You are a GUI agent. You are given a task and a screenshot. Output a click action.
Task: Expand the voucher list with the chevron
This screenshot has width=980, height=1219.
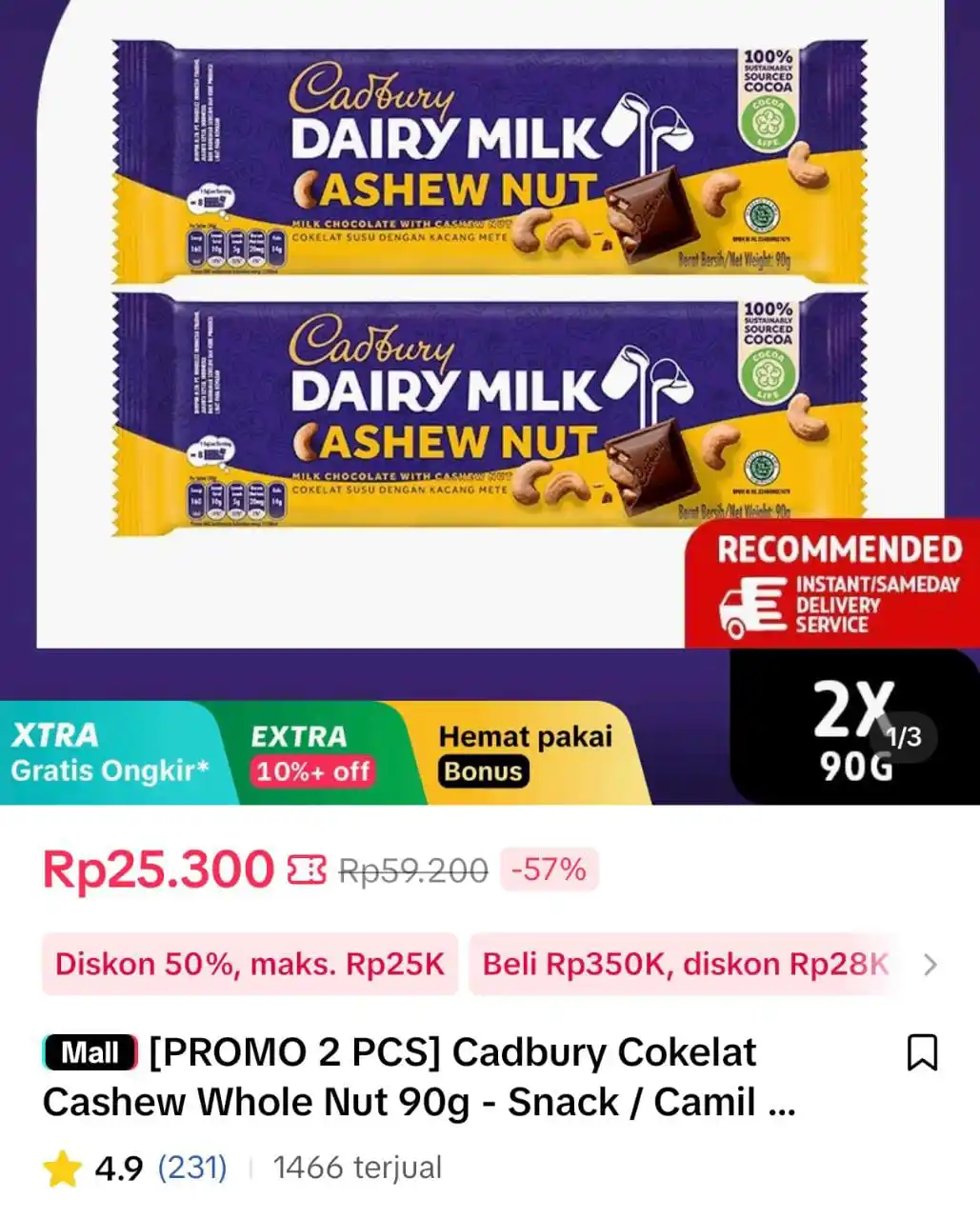(x=930, y=965)
